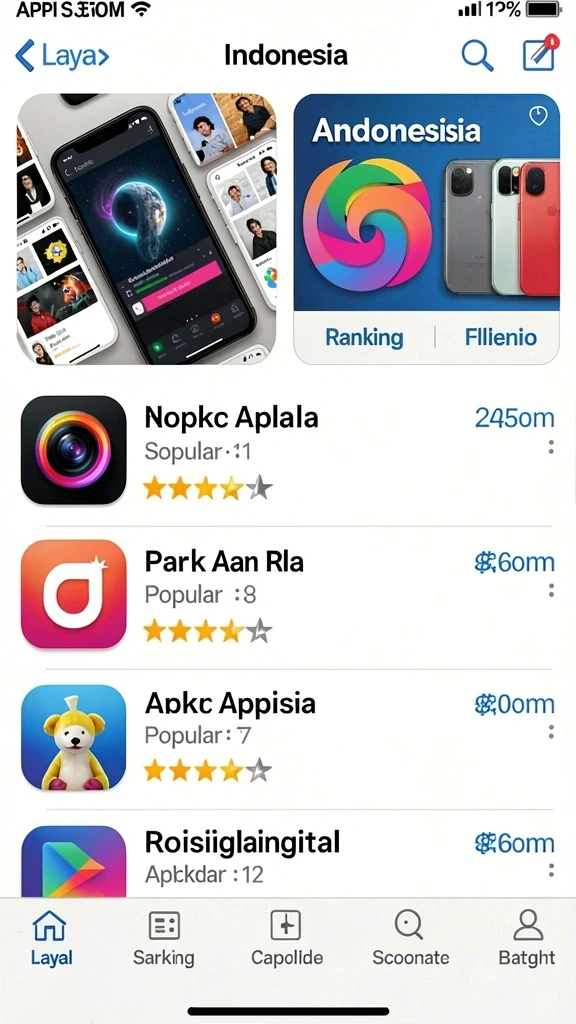Viewport: 576px width, 1024px height.
Task: Open the Andonesisia banner card
Action: point(426,202)
